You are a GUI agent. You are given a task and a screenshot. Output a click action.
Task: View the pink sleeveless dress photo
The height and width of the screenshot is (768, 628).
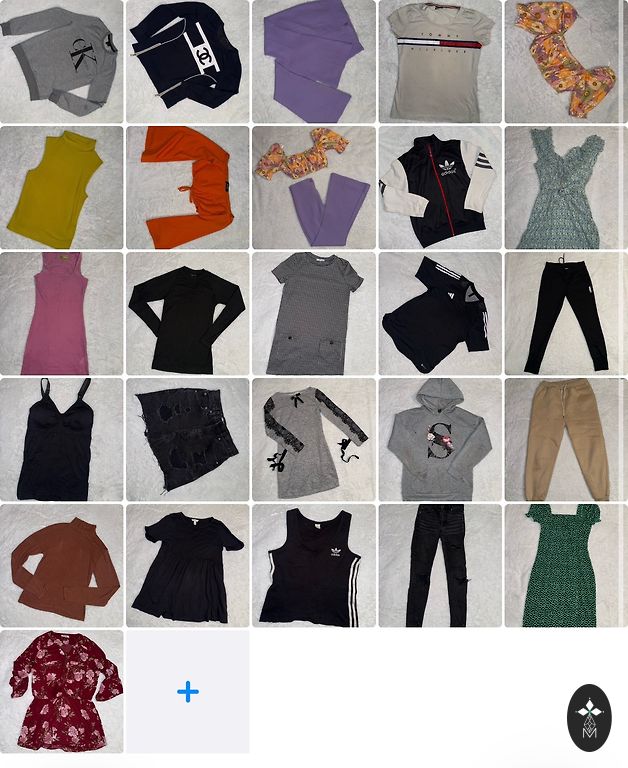[62, 314]
